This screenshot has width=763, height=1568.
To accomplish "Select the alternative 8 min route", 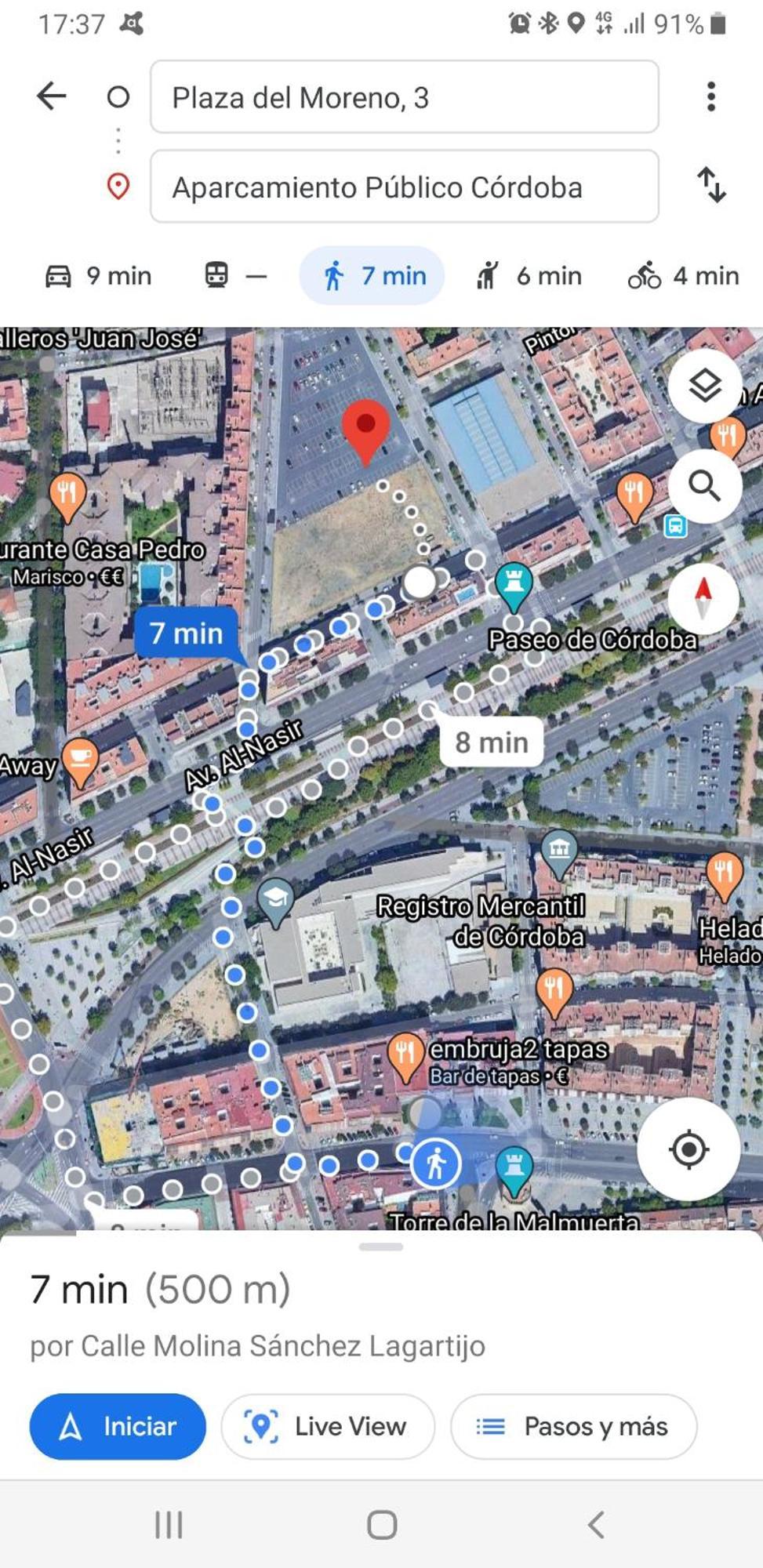I will [x=492, y=742].
